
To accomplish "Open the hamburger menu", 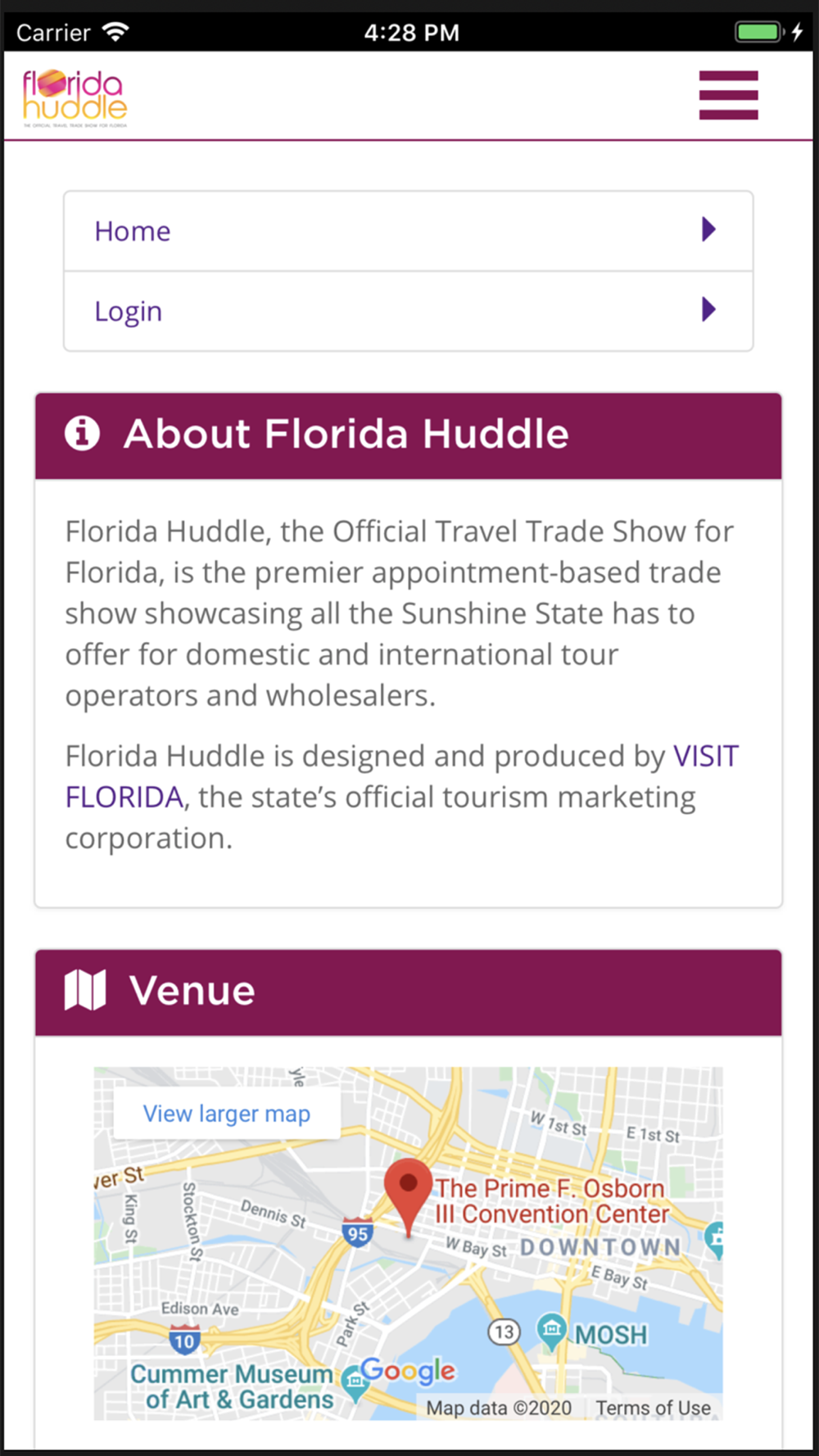I will point(728,95).
